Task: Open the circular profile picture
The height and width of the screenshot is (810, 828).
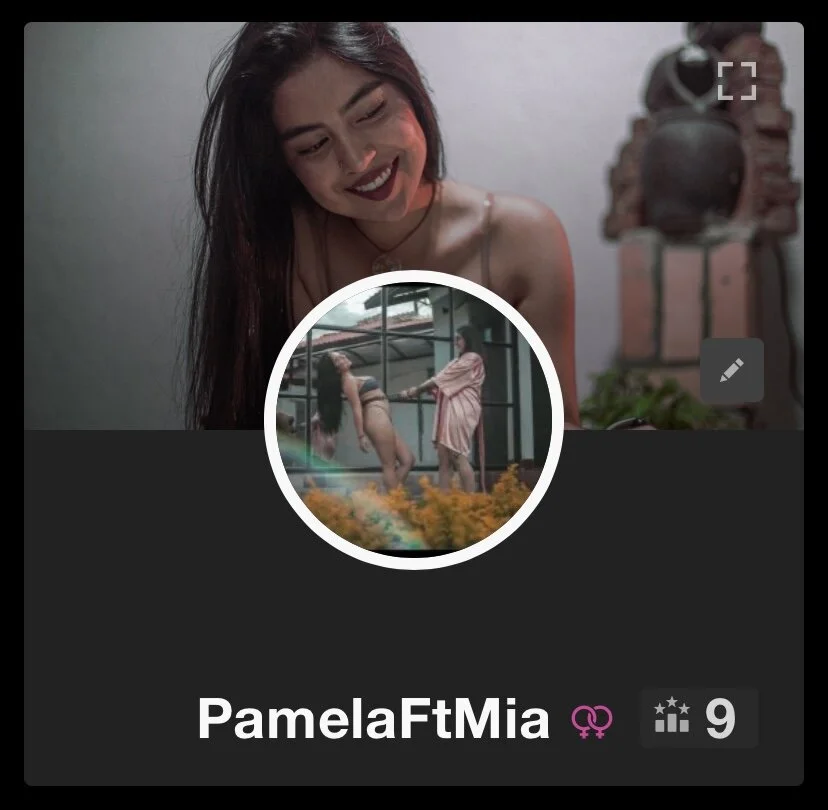Action: 414,420
